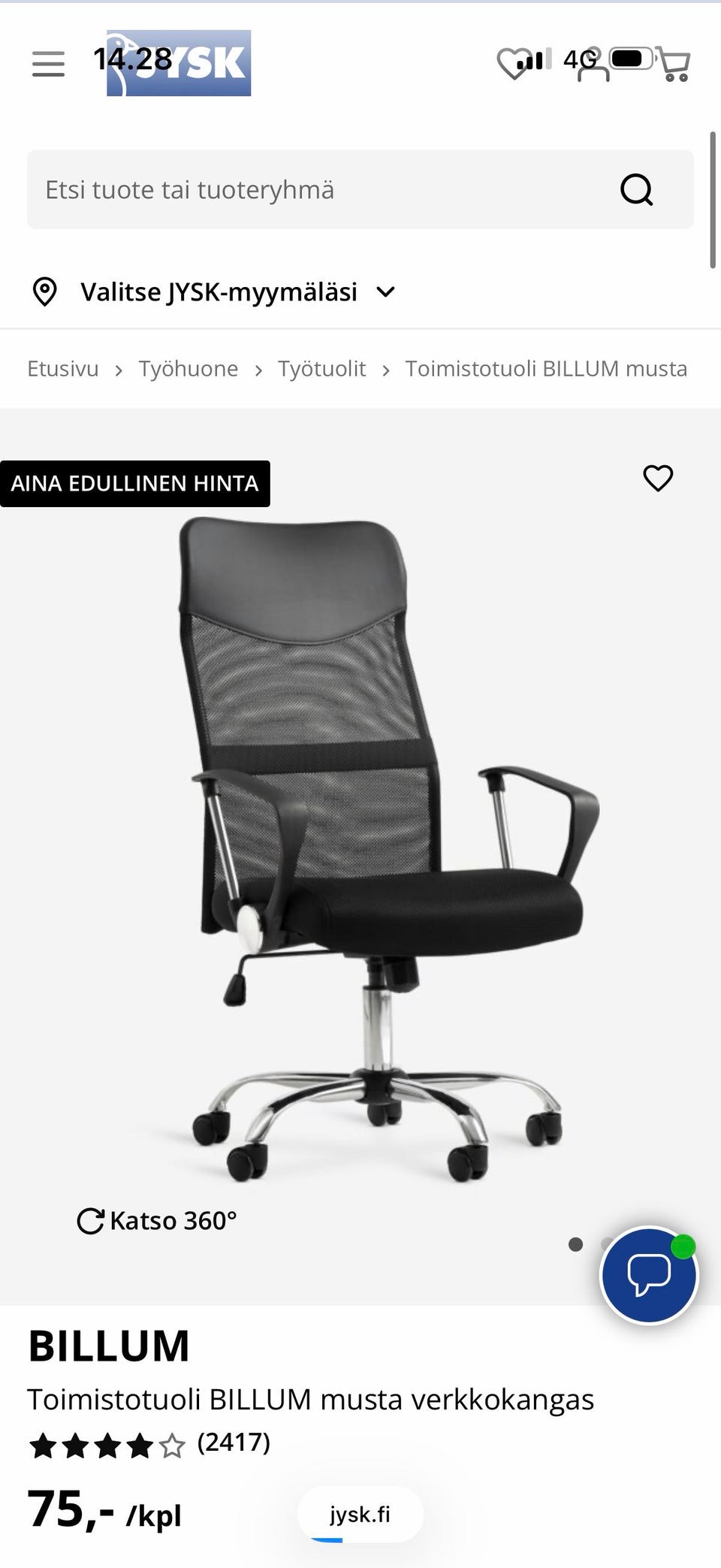Expand the jysk.fi address bar pill
Image resolution: width=721 pixels, height=1568 pixels.
[360, 1514]
